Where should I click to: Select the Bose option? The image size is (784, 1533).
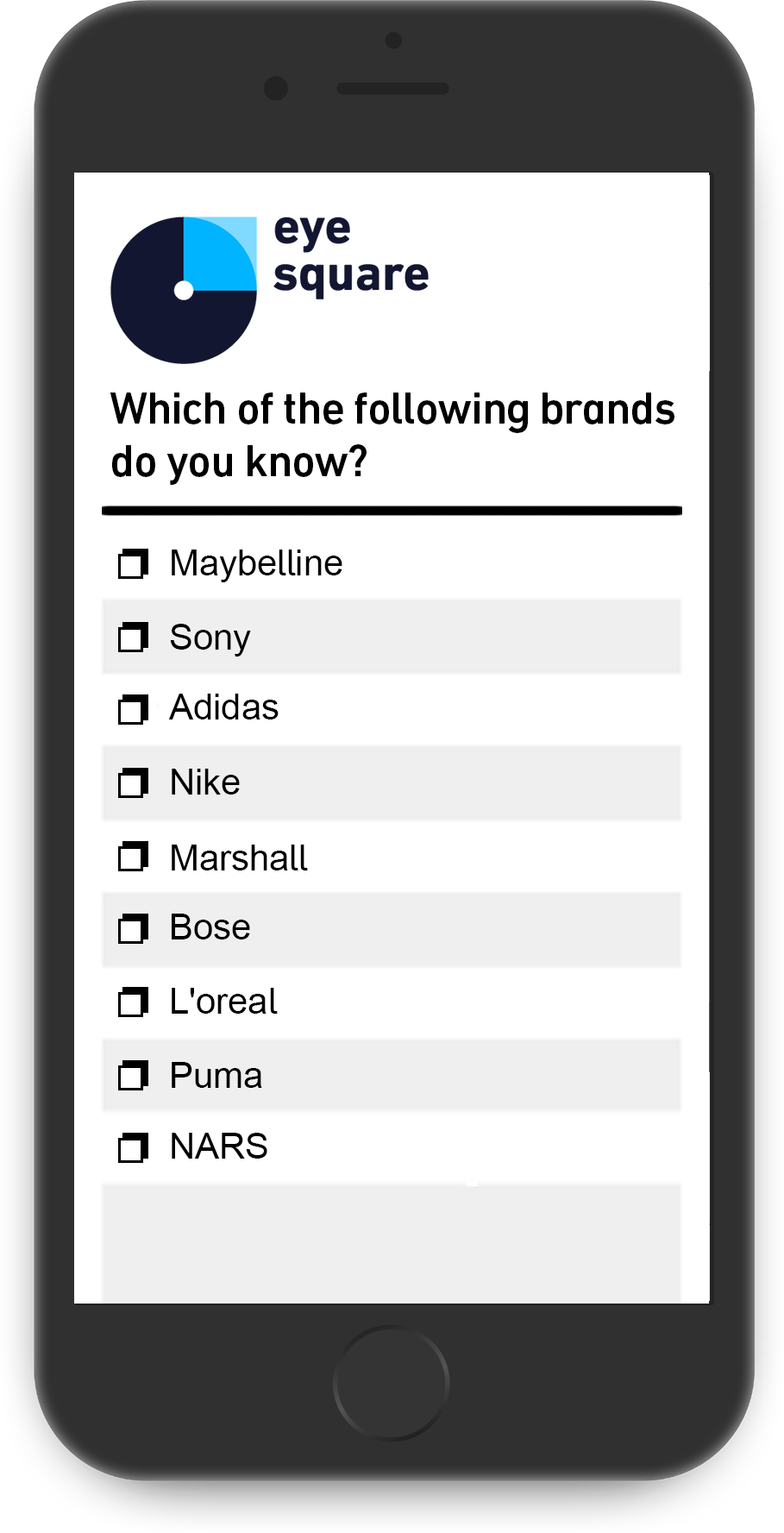click(x=133, y=929)
